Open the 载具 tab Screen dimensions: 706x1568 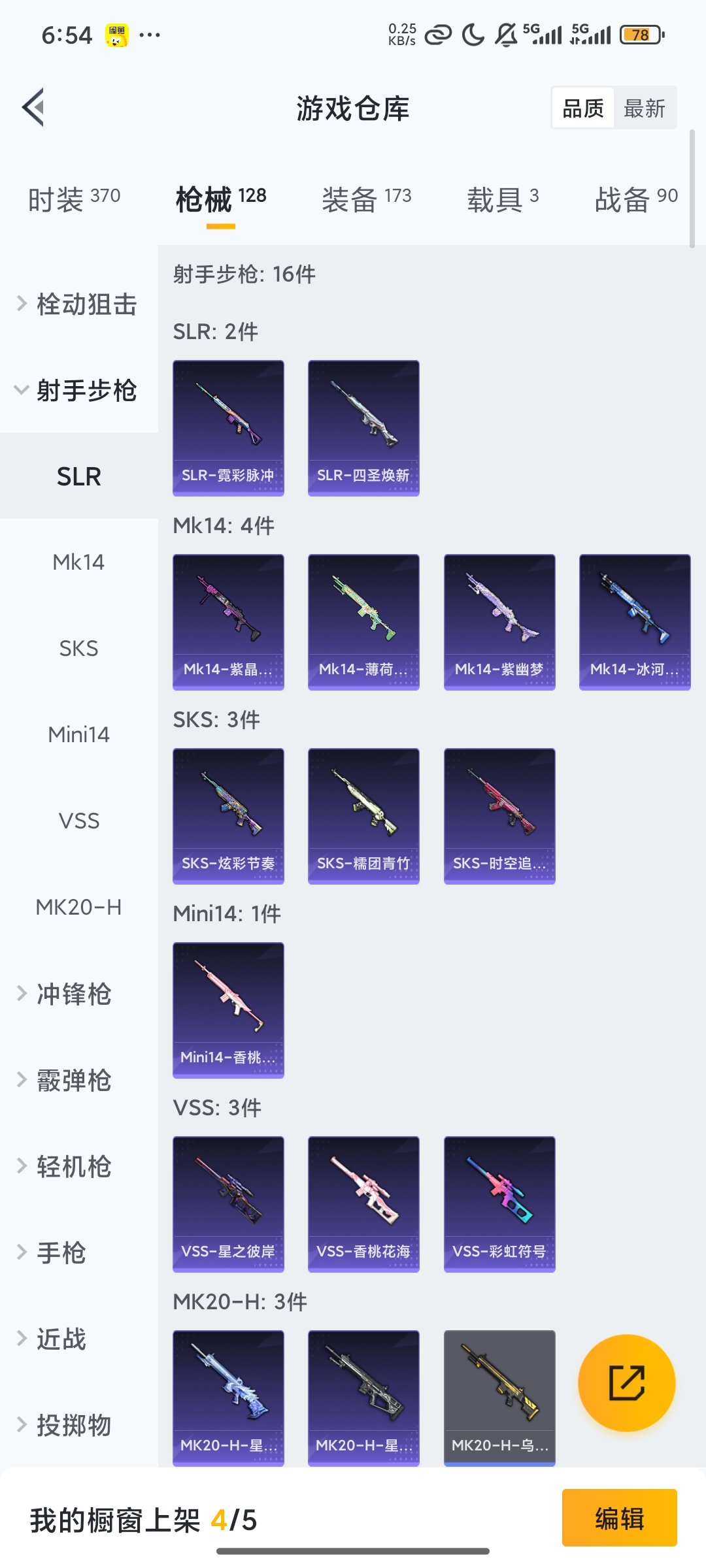[x=502, y=199]
